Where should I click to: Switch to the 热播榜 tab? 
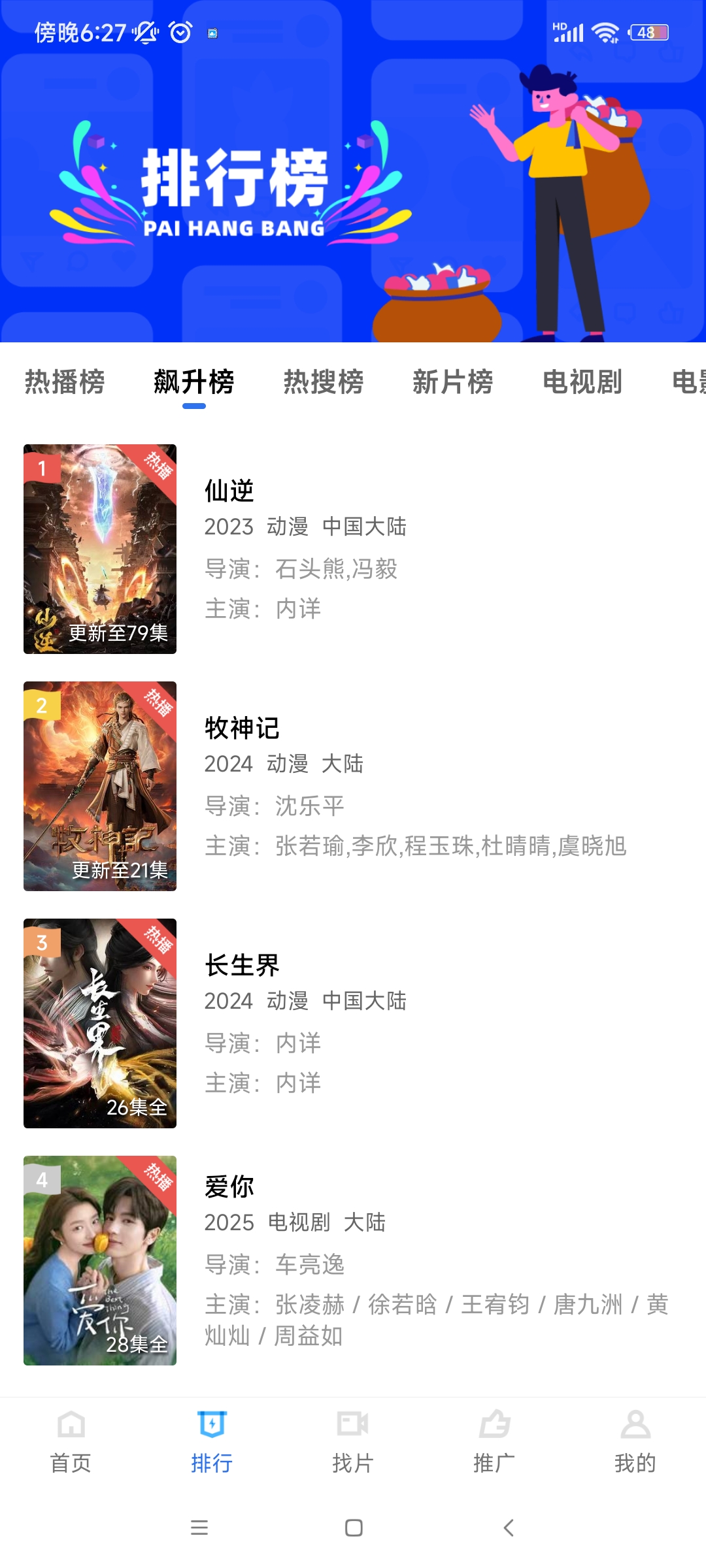(64, 384)
